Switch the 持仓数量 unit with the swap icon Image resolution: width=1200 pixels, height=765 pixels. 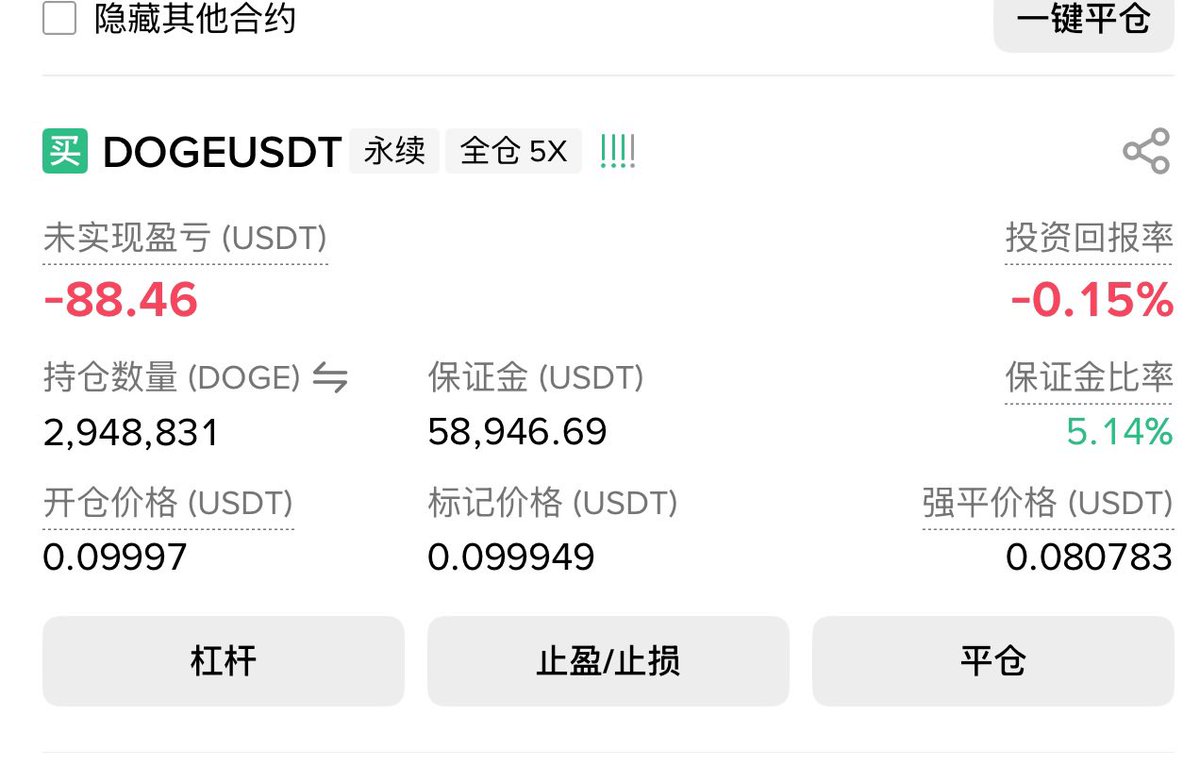tap(330, 378)
